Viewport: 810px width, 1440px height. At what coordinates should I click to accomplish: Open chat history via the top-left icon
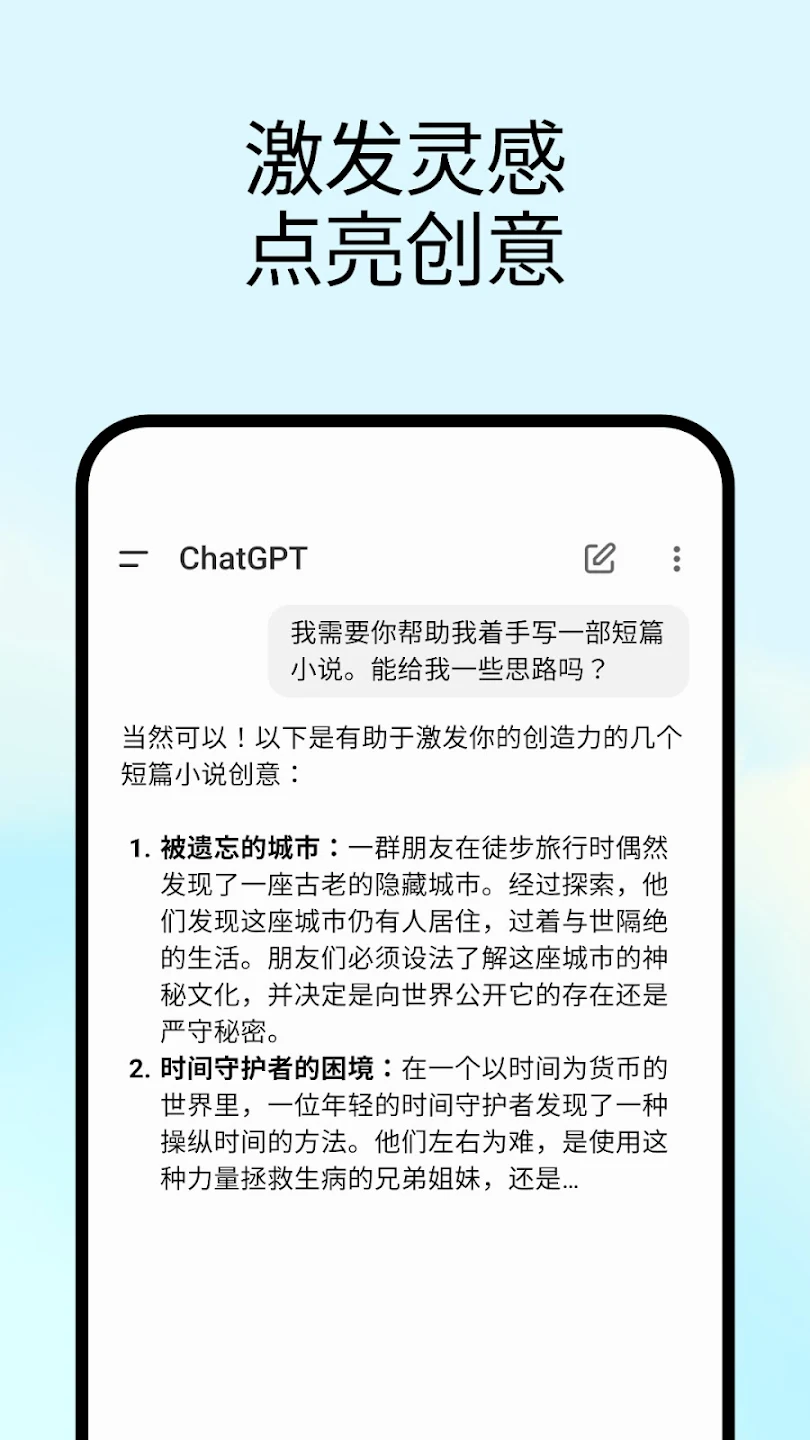coord(133,559)
